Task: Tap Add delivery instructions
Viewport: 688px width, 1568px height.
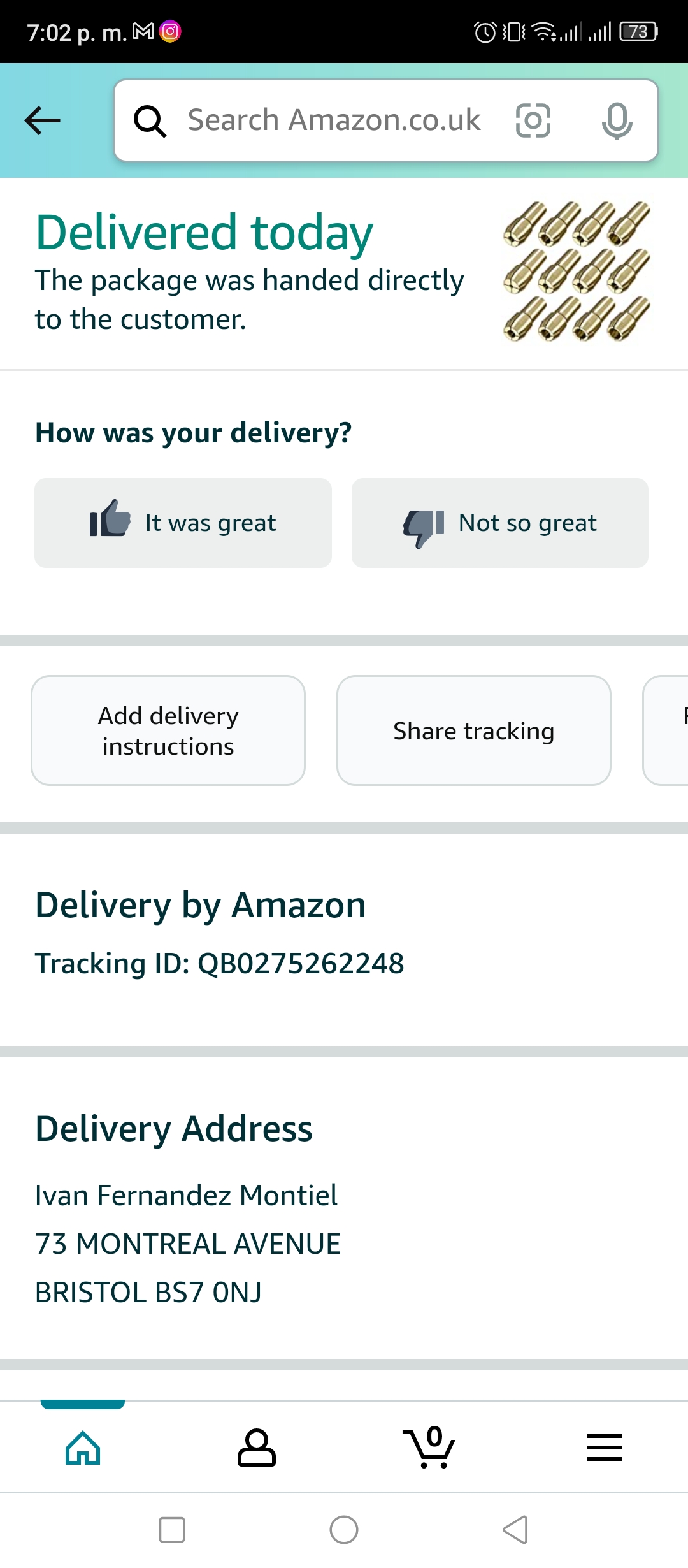Action: 168,730
